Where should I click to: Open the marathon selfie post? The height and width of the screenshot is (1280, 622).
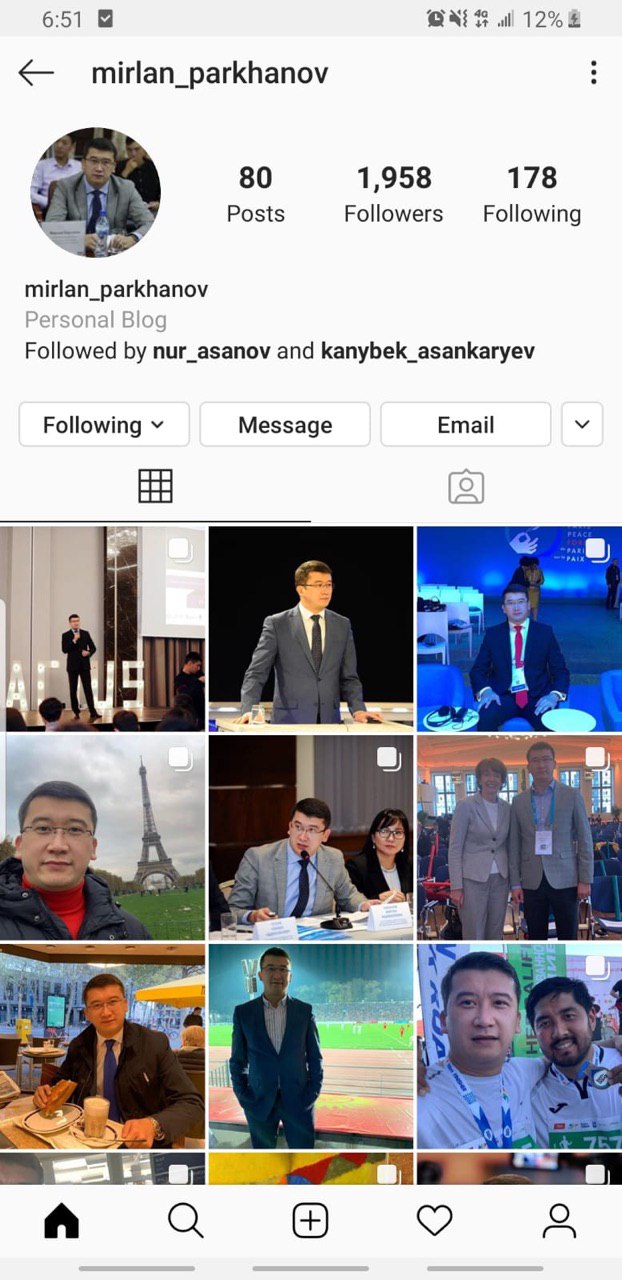click(x=519, y=1046)
